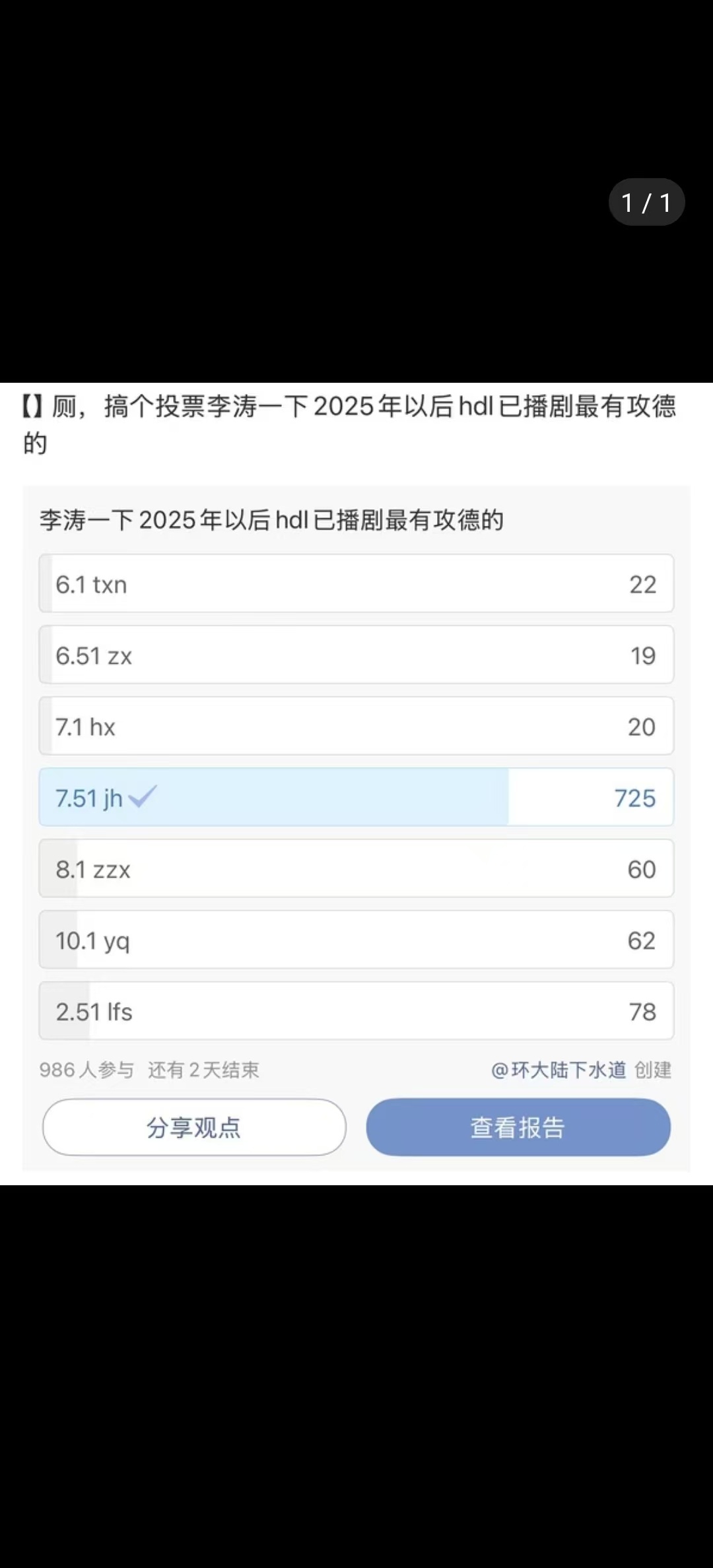Choose the 7.1 hx poll option

(356, 727)
